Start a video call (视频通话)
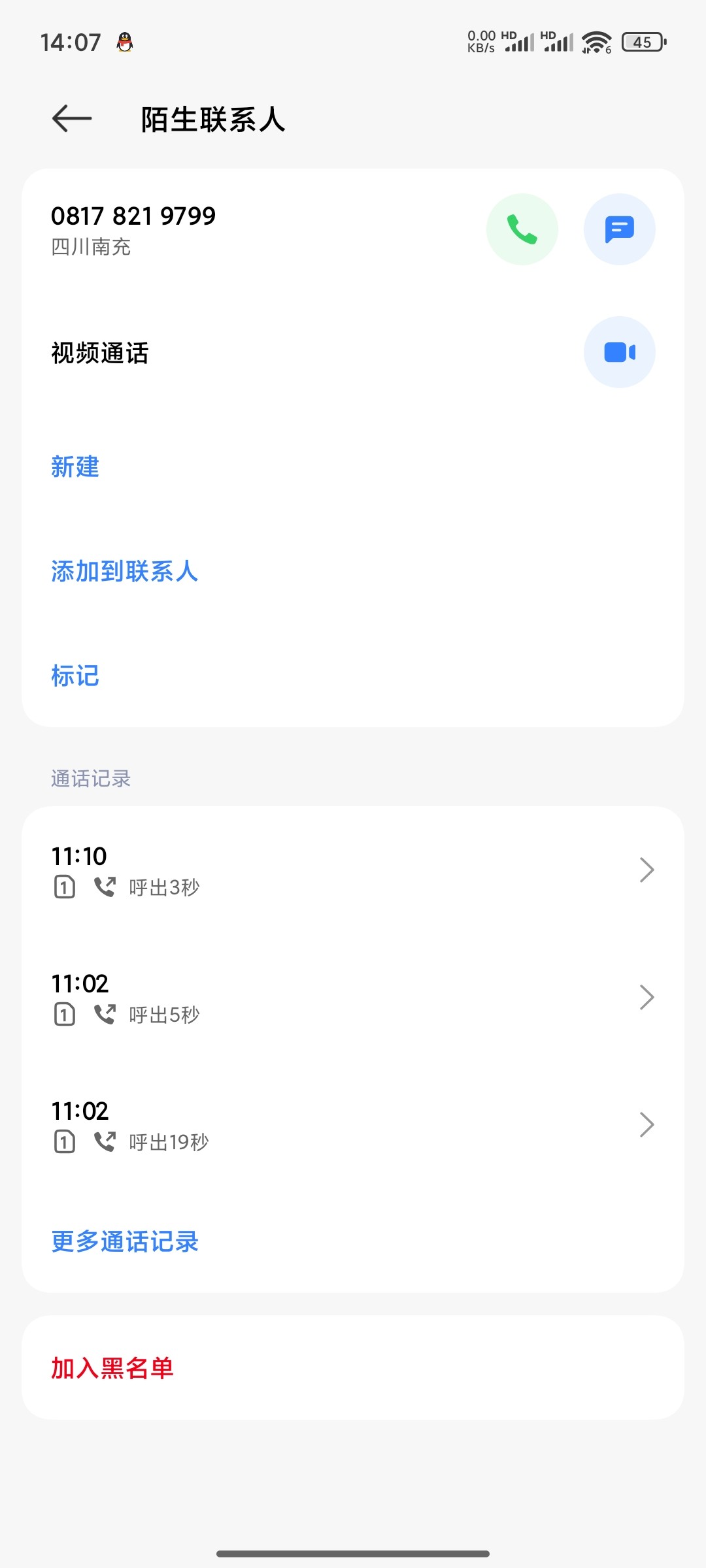This screenshot has height=1568, width=706. click(x=619, y=352)
